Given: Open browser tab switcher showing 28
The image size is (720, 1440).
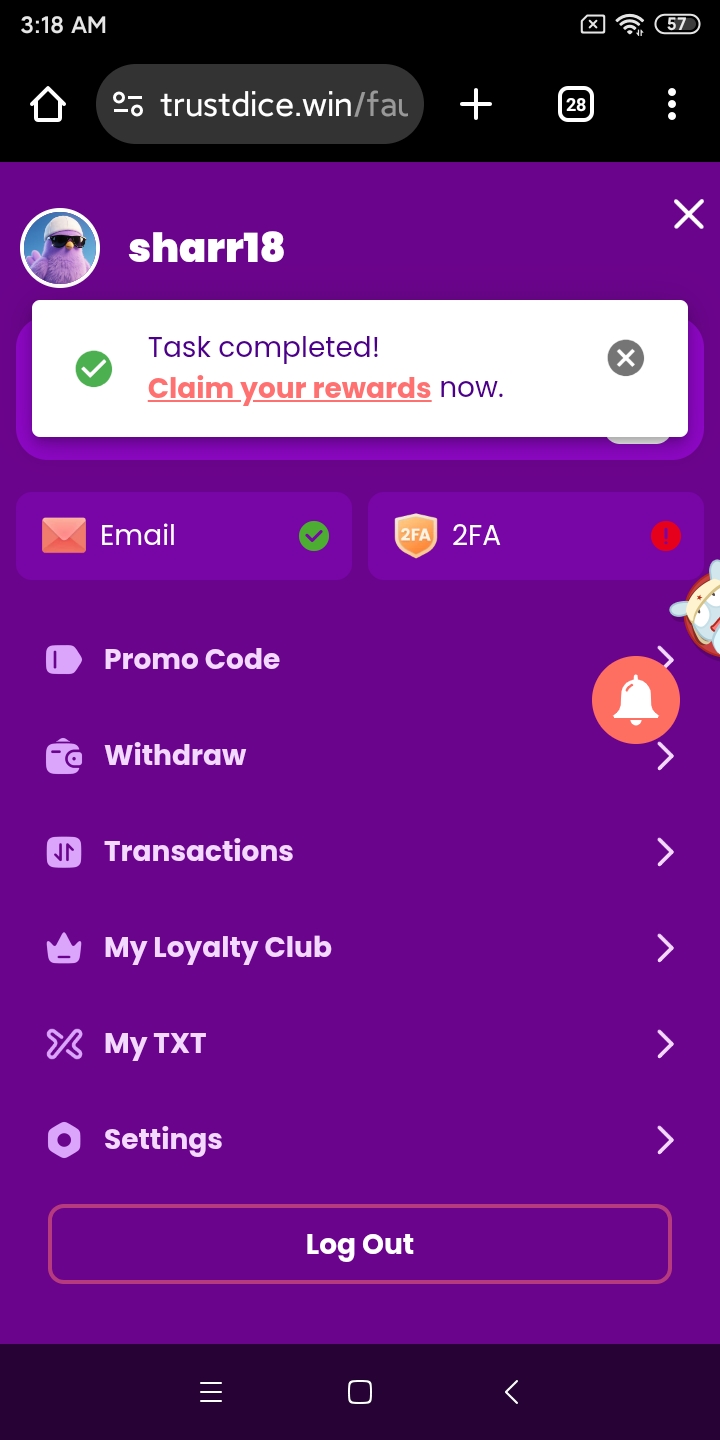Looking at the screenshot, I should 576,104.
